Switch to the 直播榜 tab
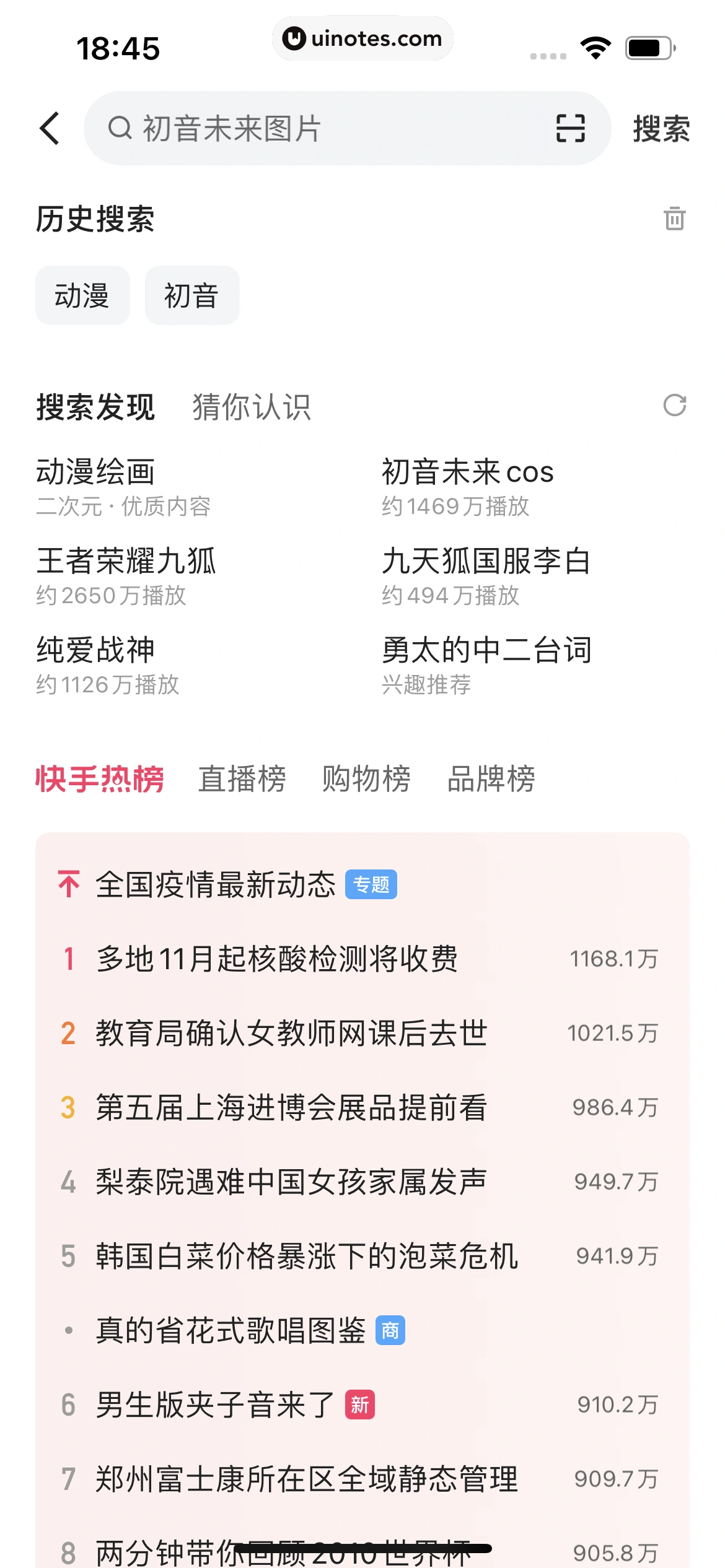Viewport: 725px width, 1568px height. [242, 778]
